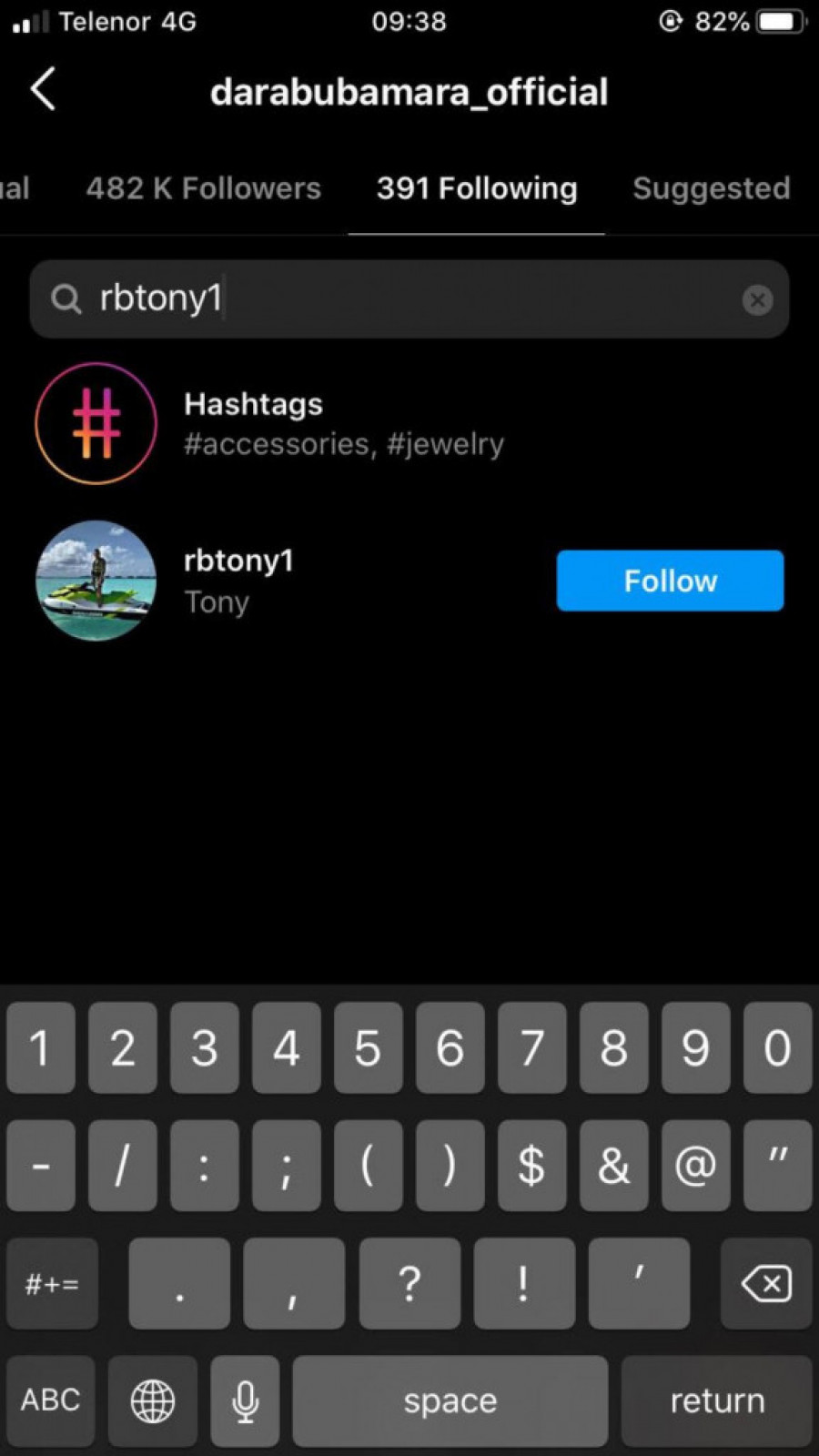This screenshot has height=1456, width=819.
Task: Switch to the Suggested tab
Action: [711, 188]
